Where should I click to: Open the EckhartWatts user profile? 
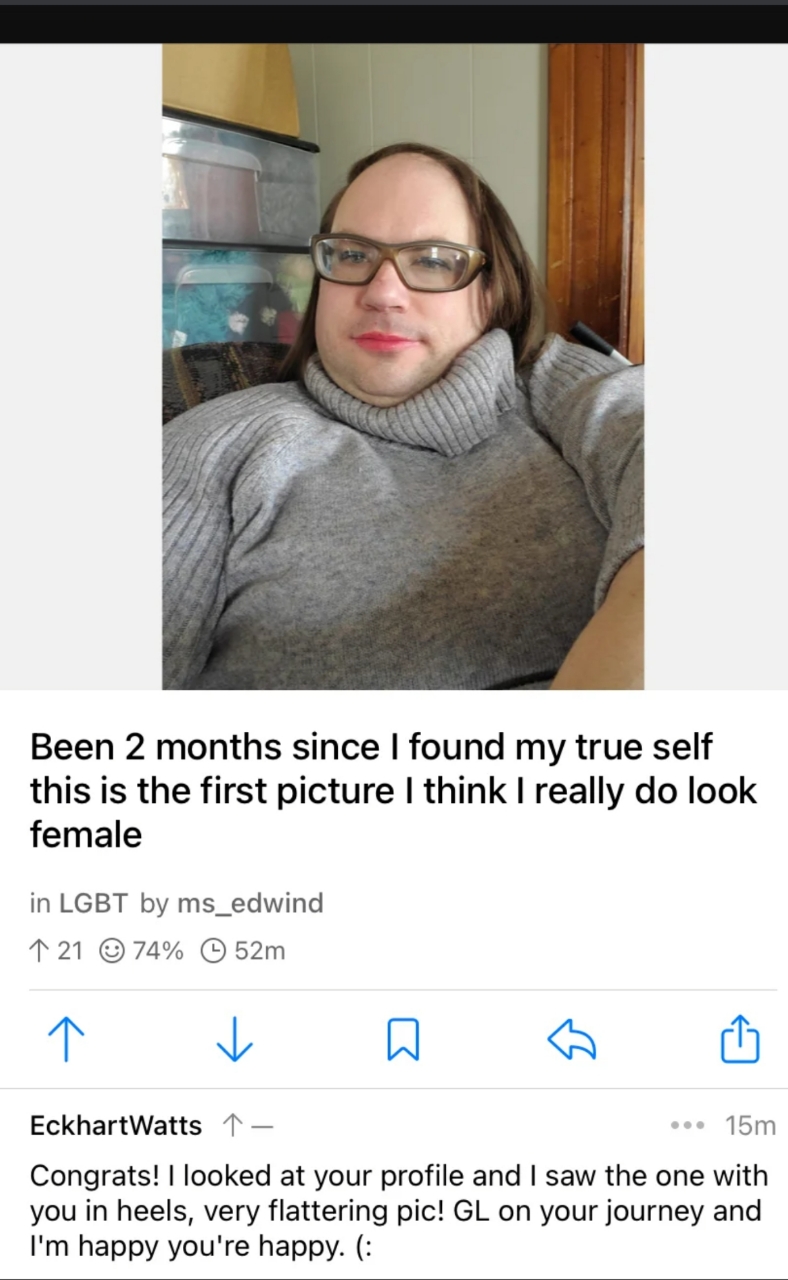[x=116, y=1125]
